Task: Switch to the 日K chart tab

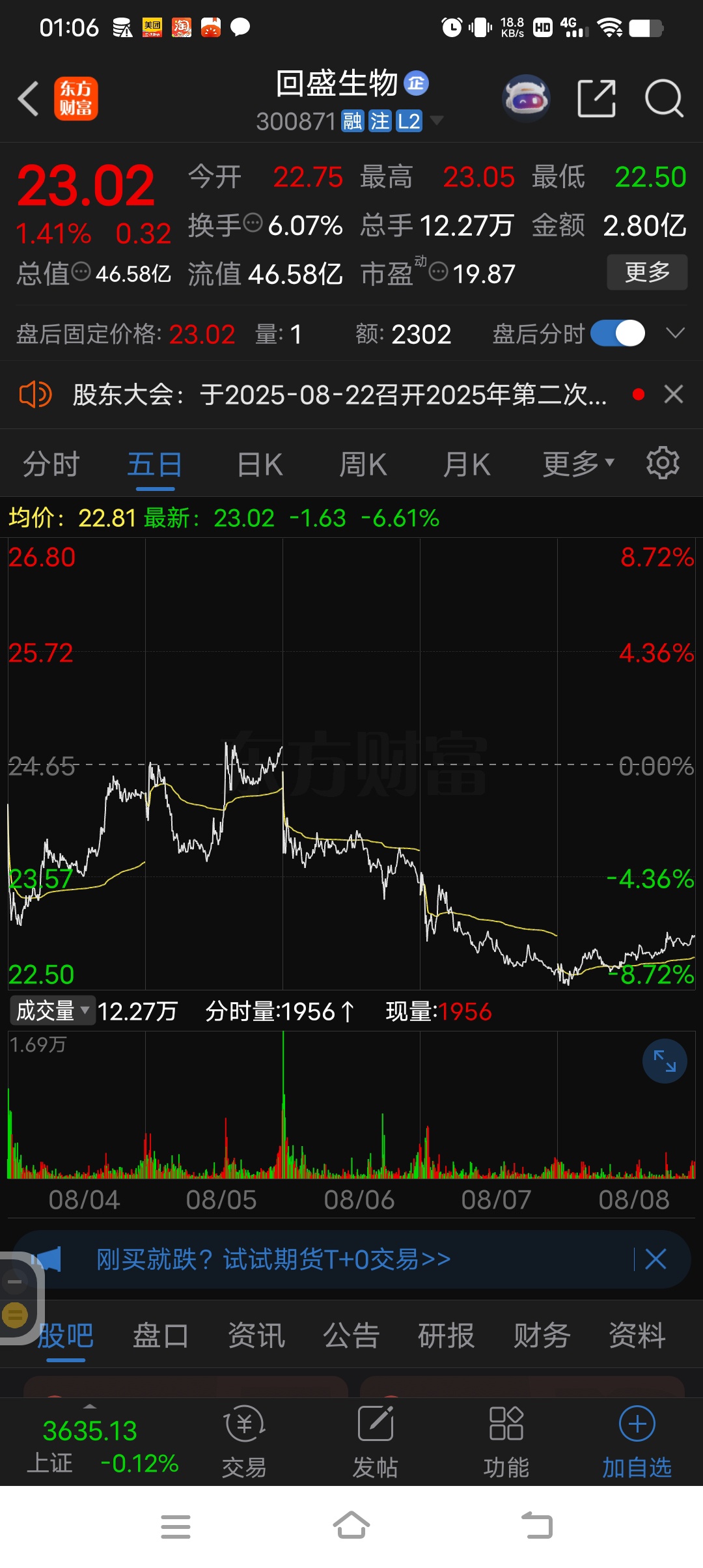Action: click(x=260, y=465)
